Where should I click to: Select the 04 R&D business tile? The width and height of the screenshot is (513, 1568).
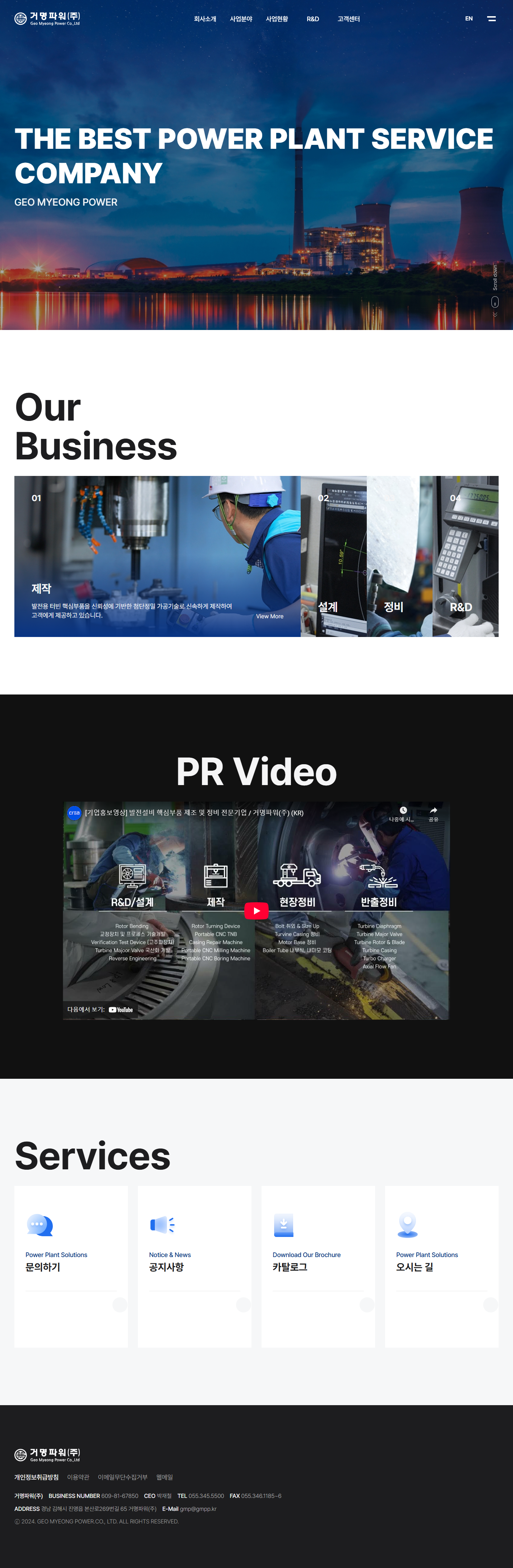click(466, 556)
